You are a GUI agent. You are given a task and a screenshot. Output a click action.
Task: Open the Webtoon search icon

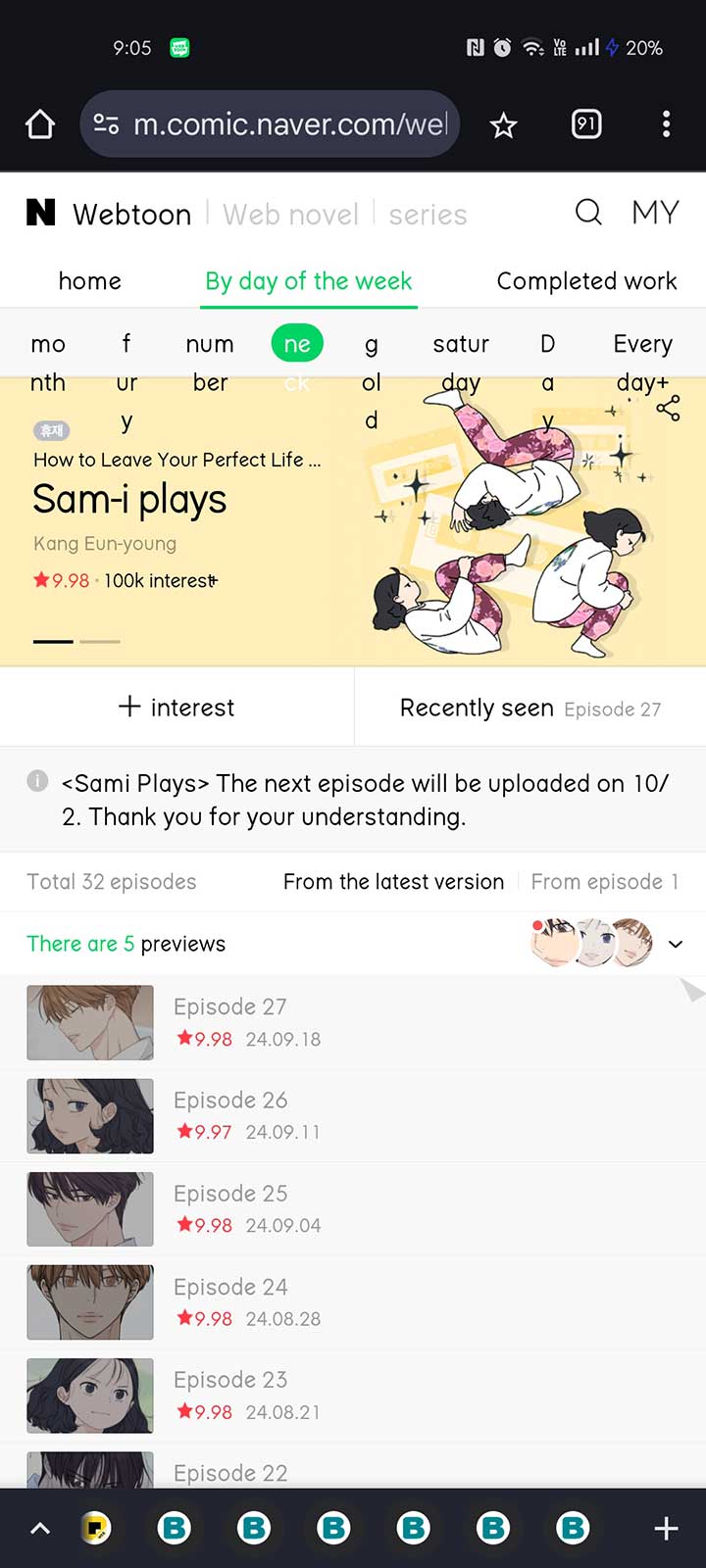coord(588,212)
